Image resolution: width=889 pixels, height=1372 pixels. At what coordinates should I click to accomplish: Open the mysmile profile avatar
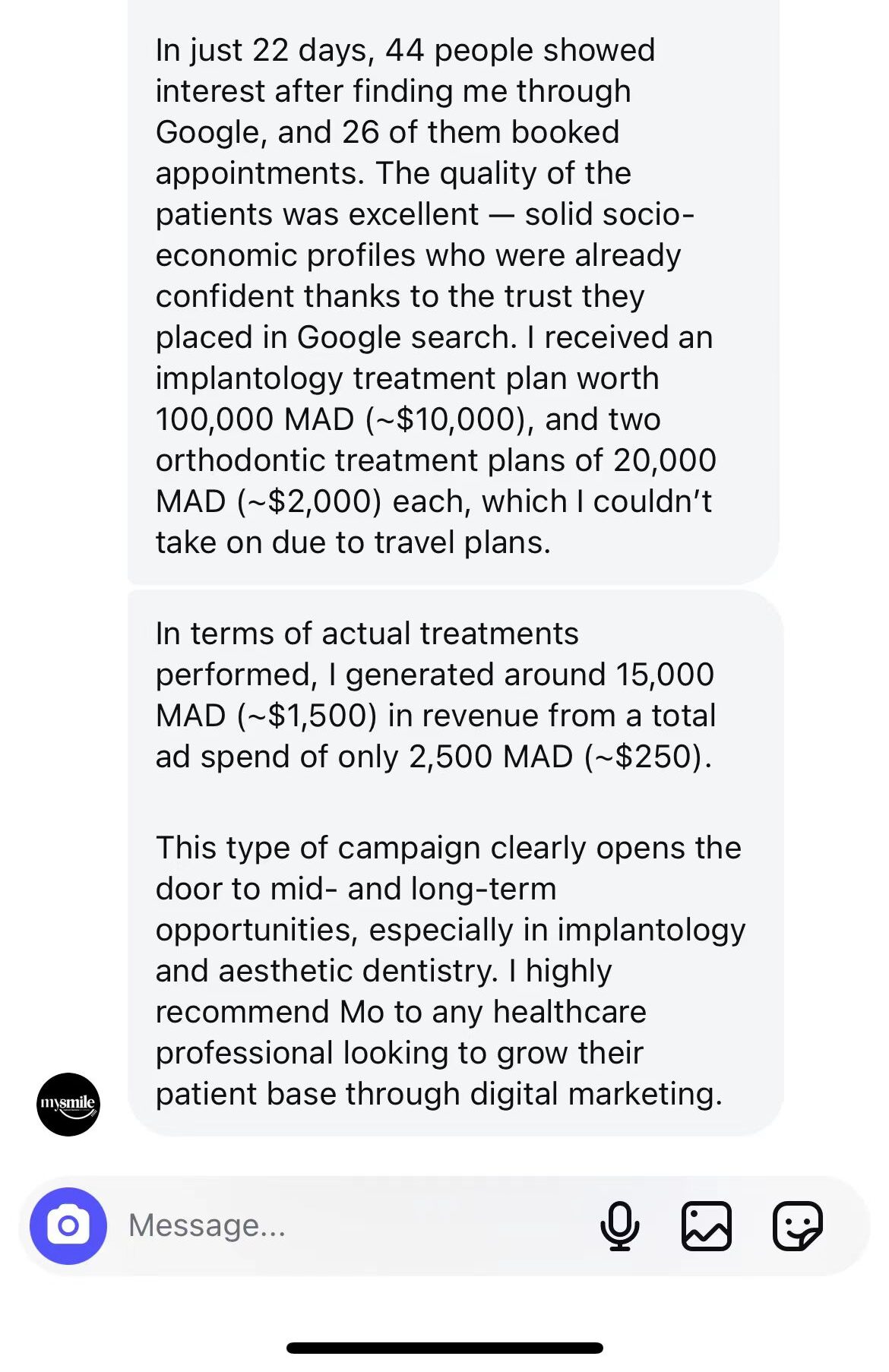coord(68,1104)
